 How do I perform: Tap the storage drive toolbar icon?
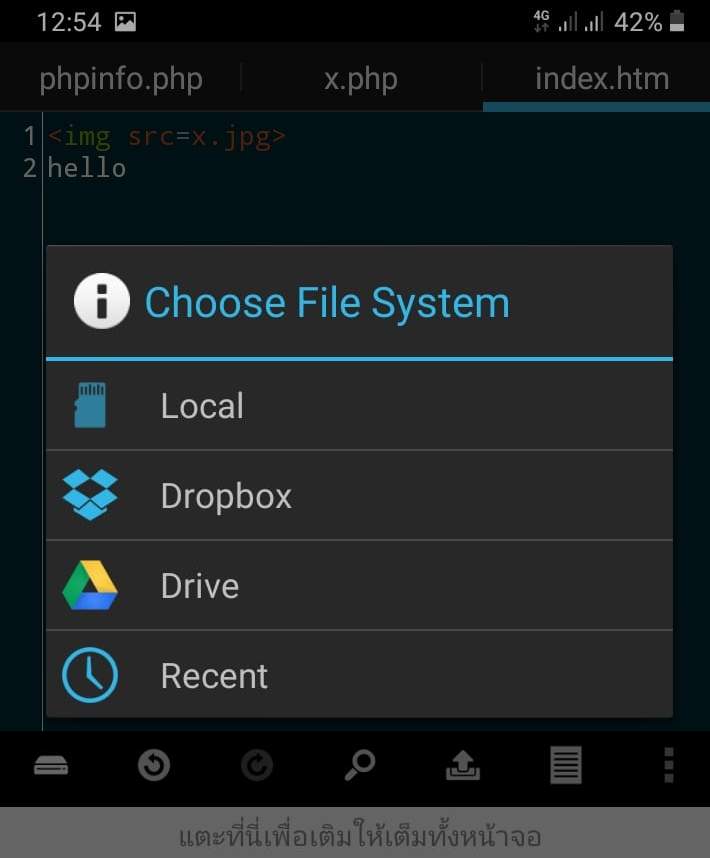tap(51, 766)
